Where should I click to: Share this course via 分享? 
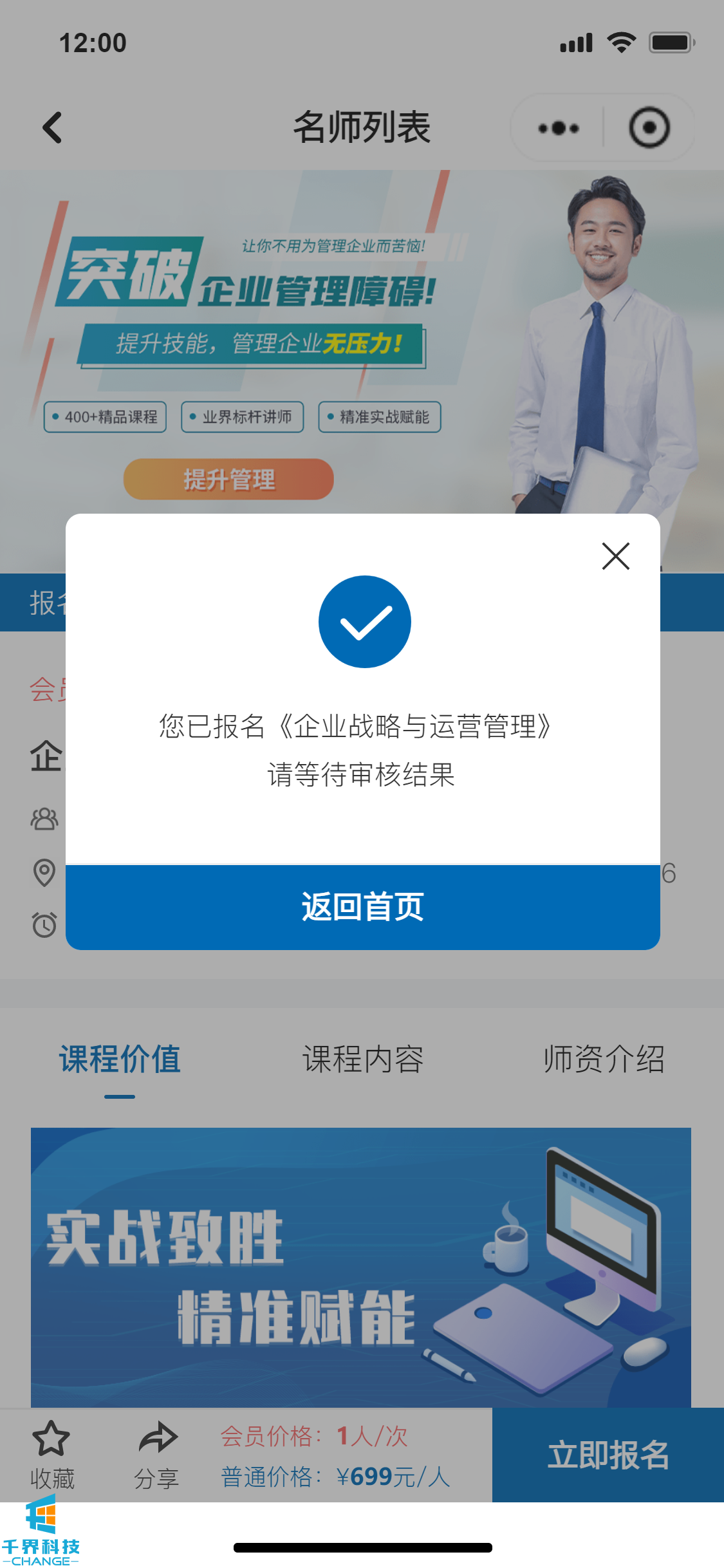156,1456
